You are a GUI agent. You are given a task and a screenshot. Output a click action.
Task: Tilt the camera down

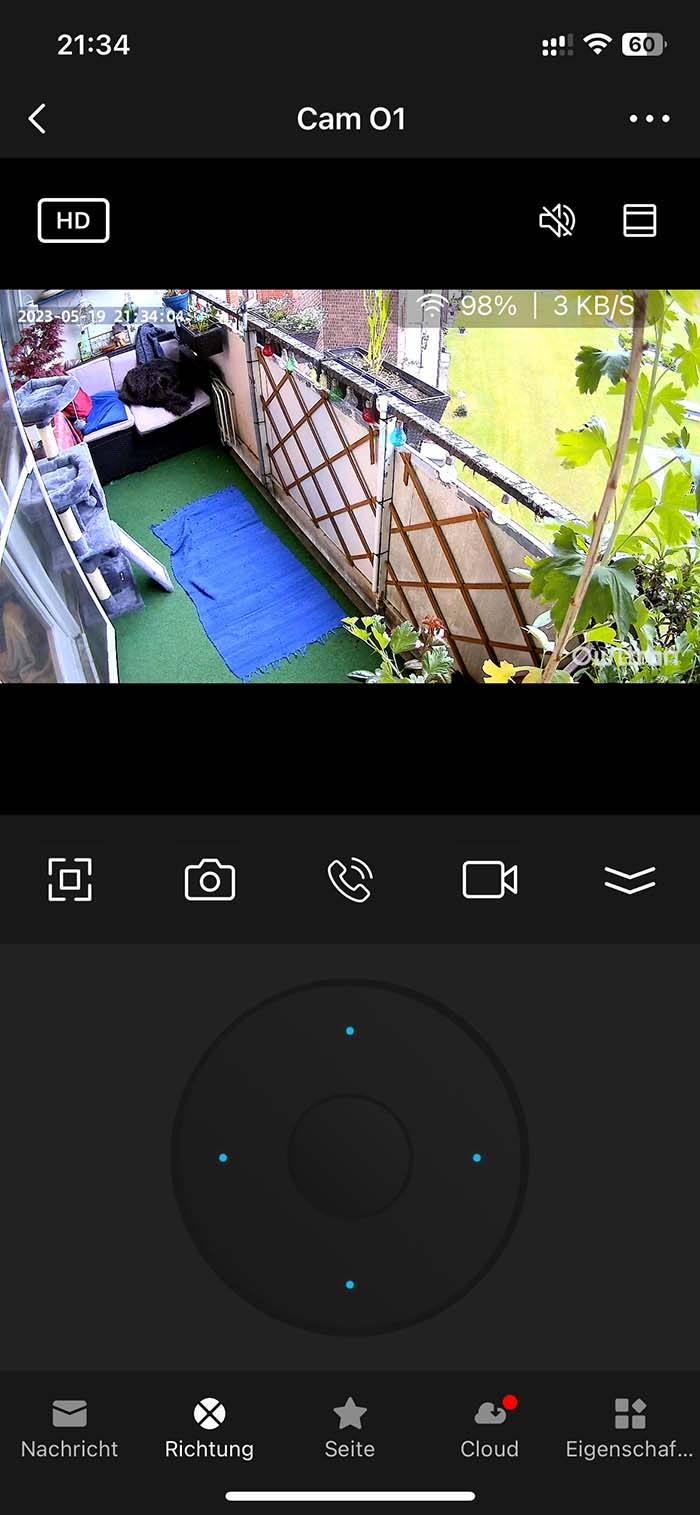point(349,1284)
